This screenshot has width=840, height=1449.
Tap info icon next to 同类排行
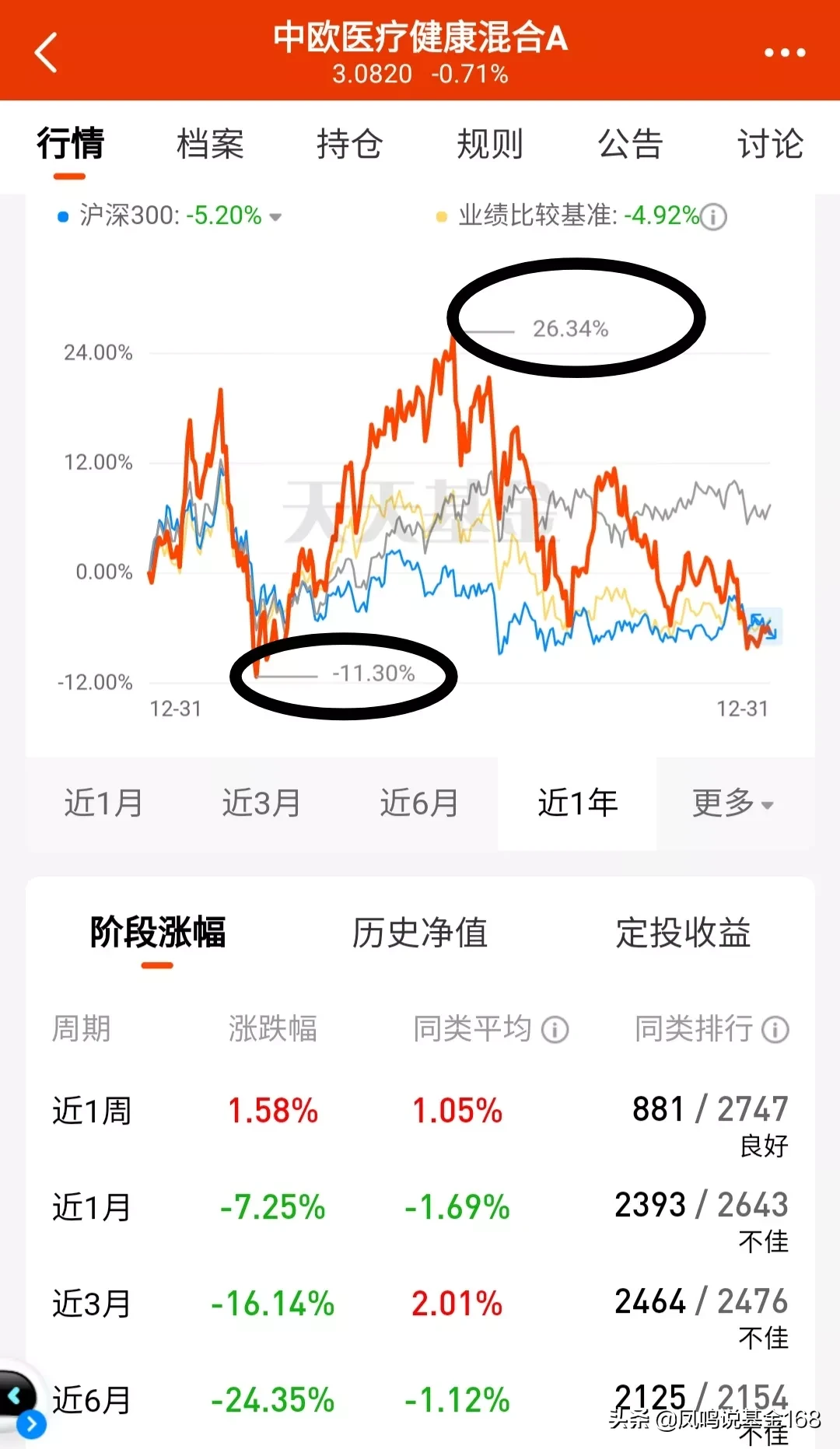pyautogui.click(x=775, y=1030)
